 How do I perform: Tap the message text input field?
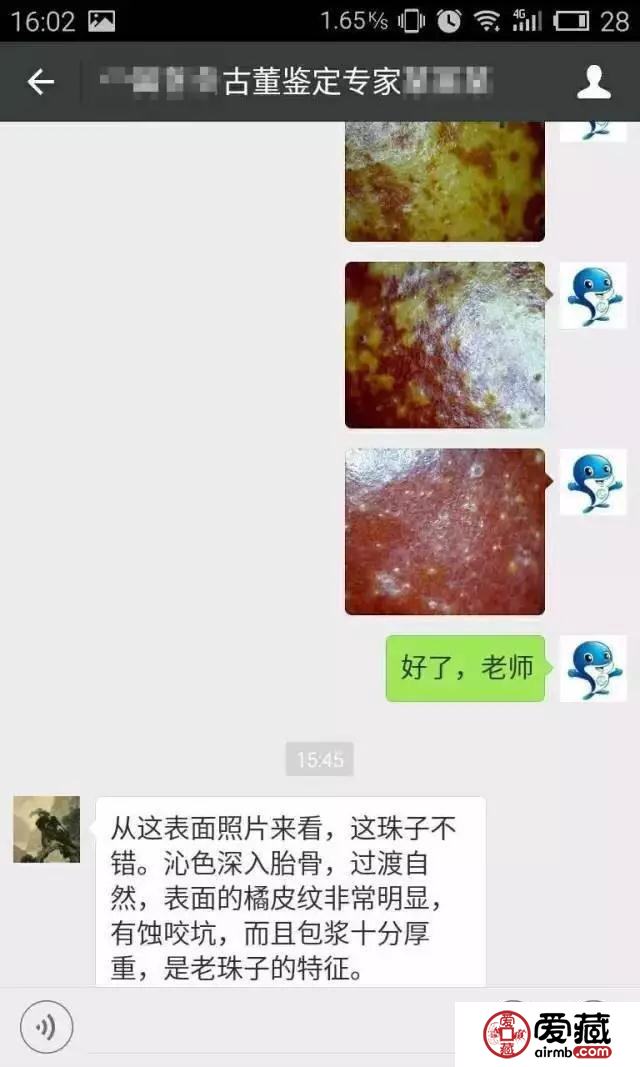click(x=270, y=1028)
